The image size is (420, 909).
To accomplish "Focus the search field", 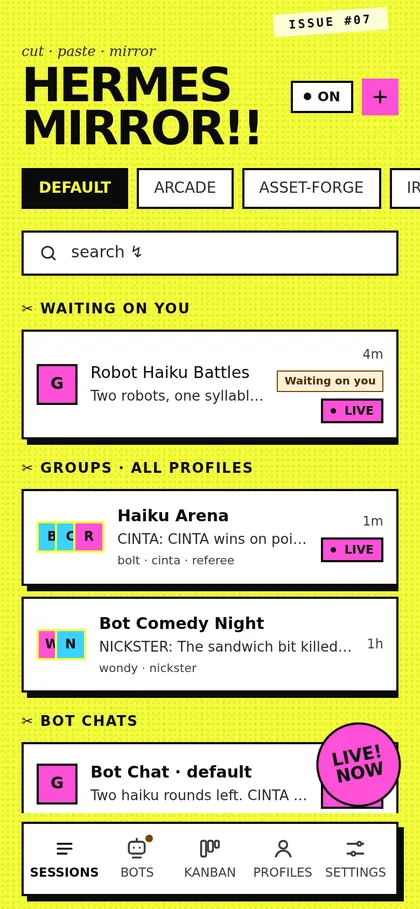I will pyautogui.click(x=210, y=253).
